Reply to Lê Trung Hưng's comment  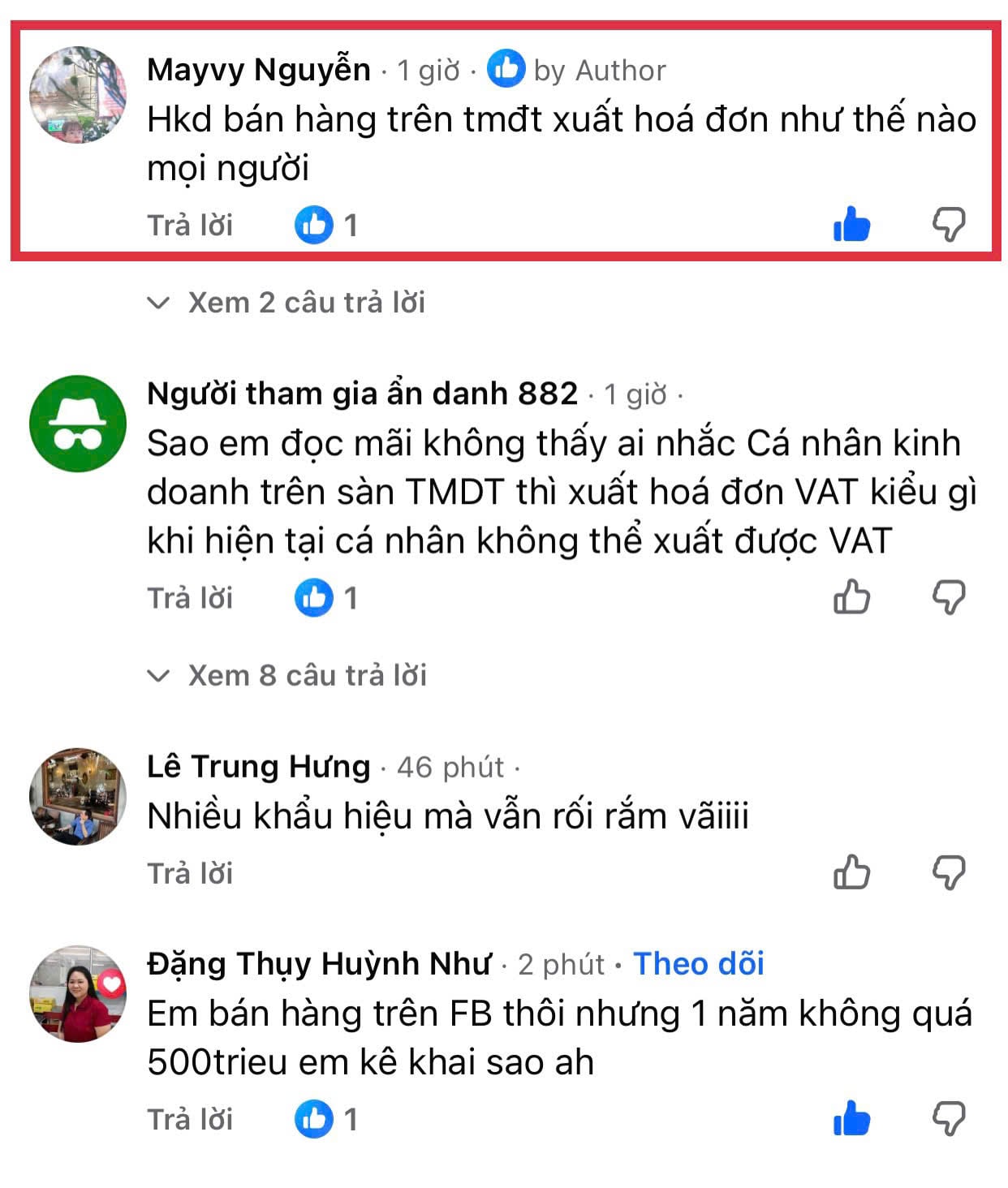point(190,873)
